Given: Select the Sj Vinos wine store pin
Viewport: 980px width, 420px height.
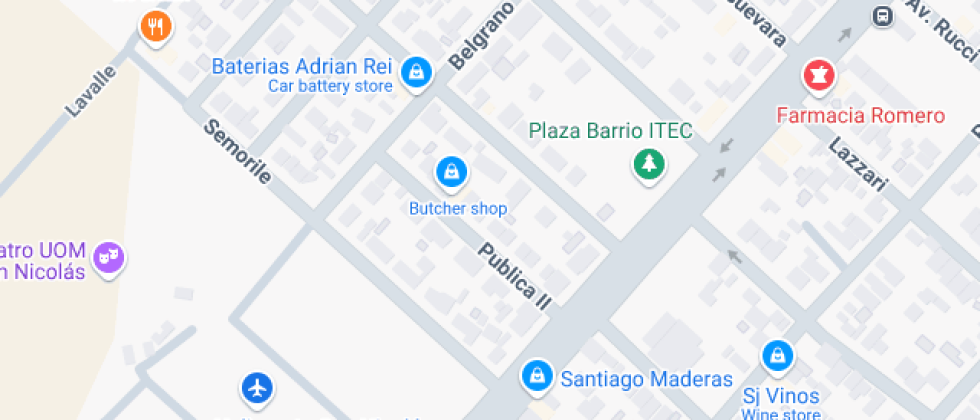Looking at the screenshot, I should tap(778, 358).
